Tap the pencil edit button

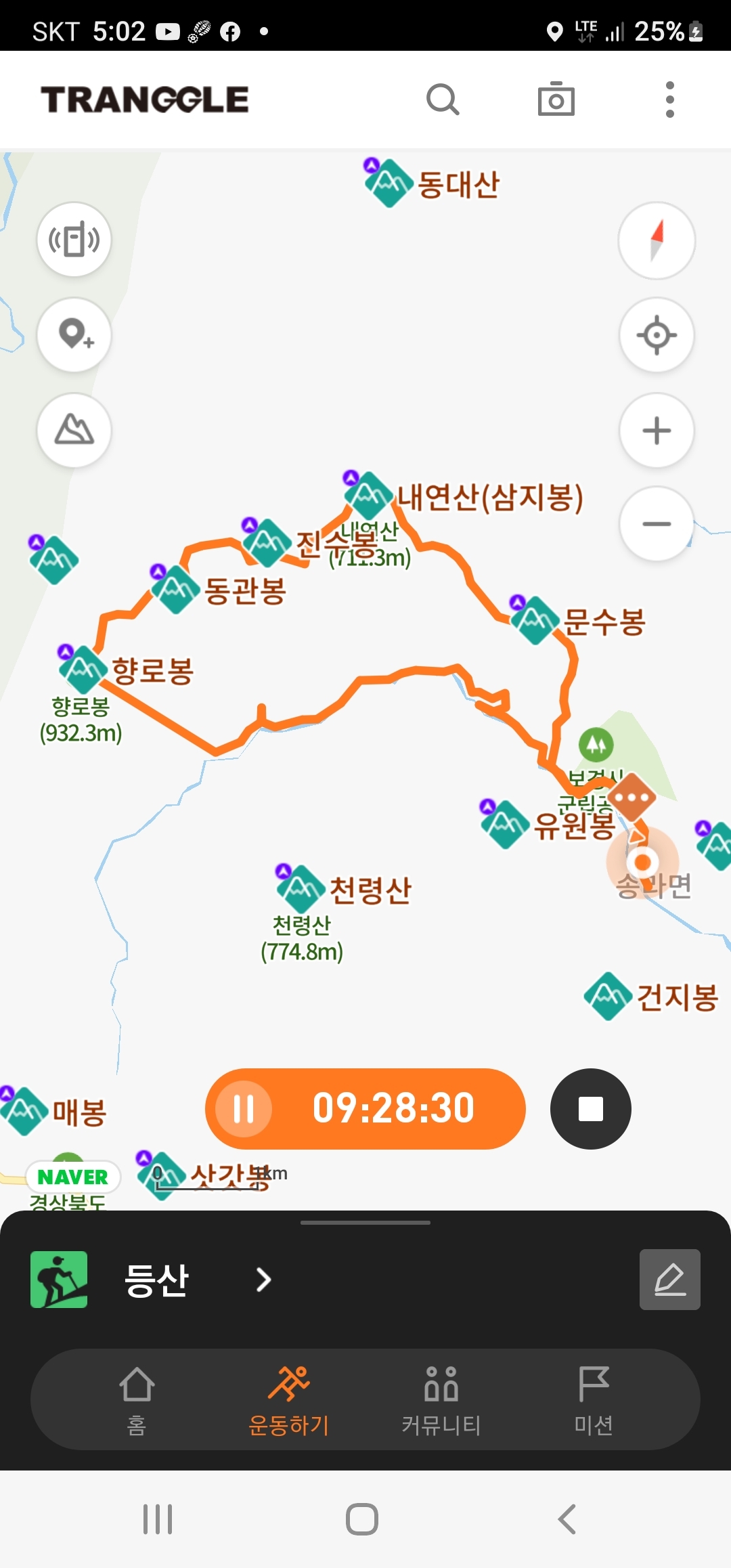(x=669, y=1280)
